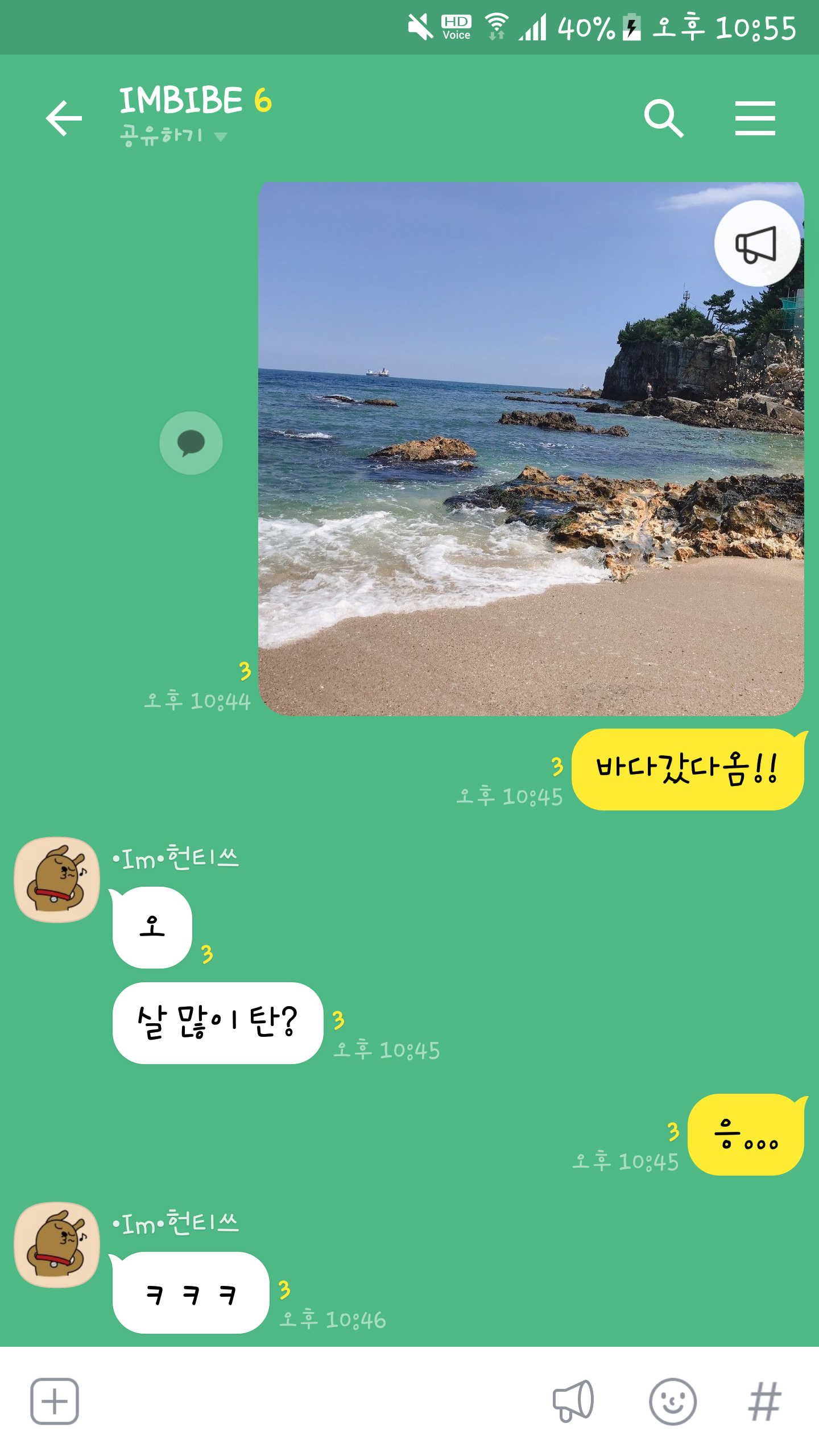Expand the 공유하기 dropdown under the title
The width and height of the screenshot is (819, 1456).
tap(173, 136)
